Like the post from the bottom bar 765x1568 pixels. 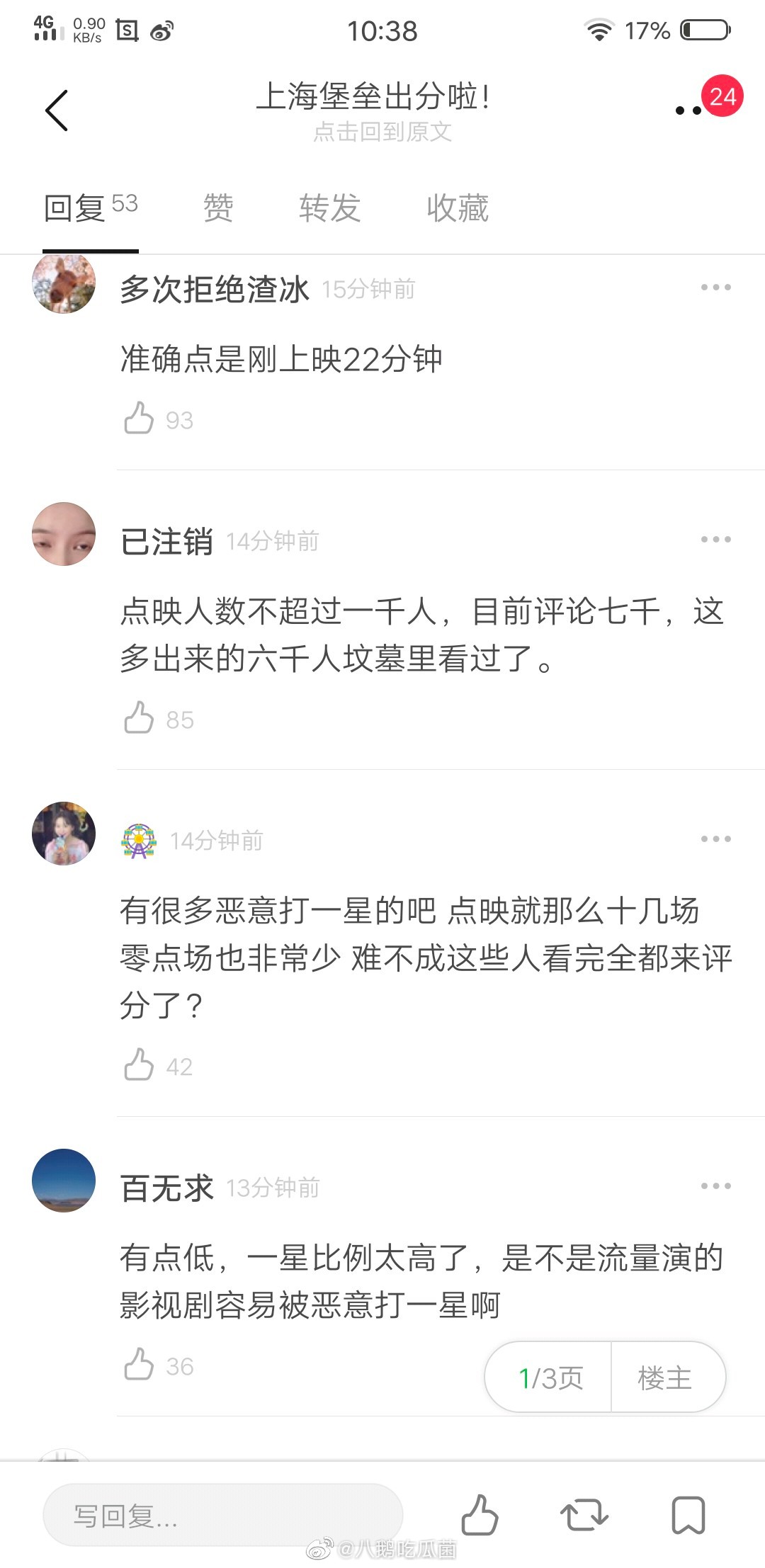click(480, 1516)
